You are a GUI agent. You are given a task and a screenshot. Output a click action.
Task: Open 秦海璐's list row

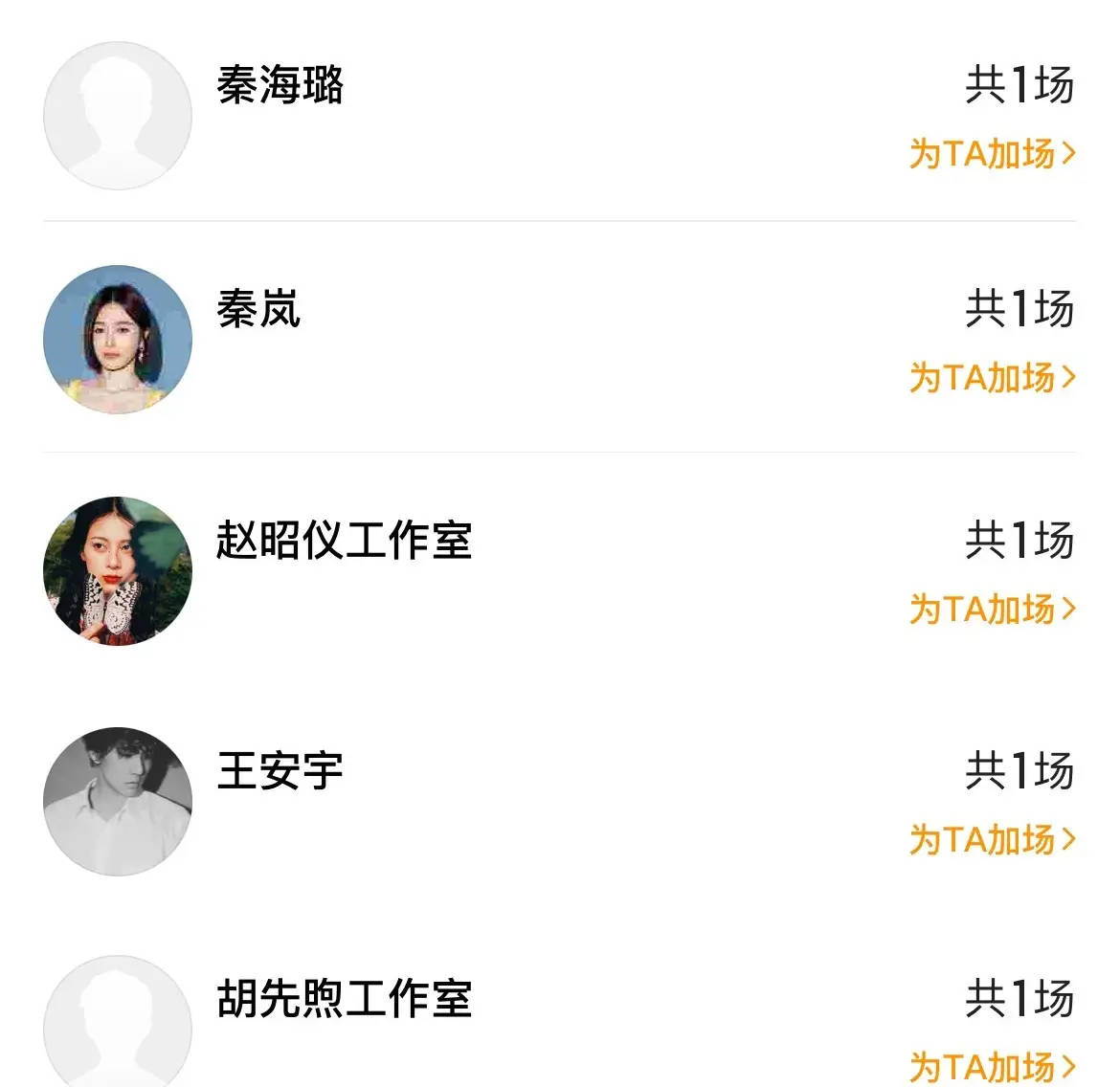(x=280, y=85)
